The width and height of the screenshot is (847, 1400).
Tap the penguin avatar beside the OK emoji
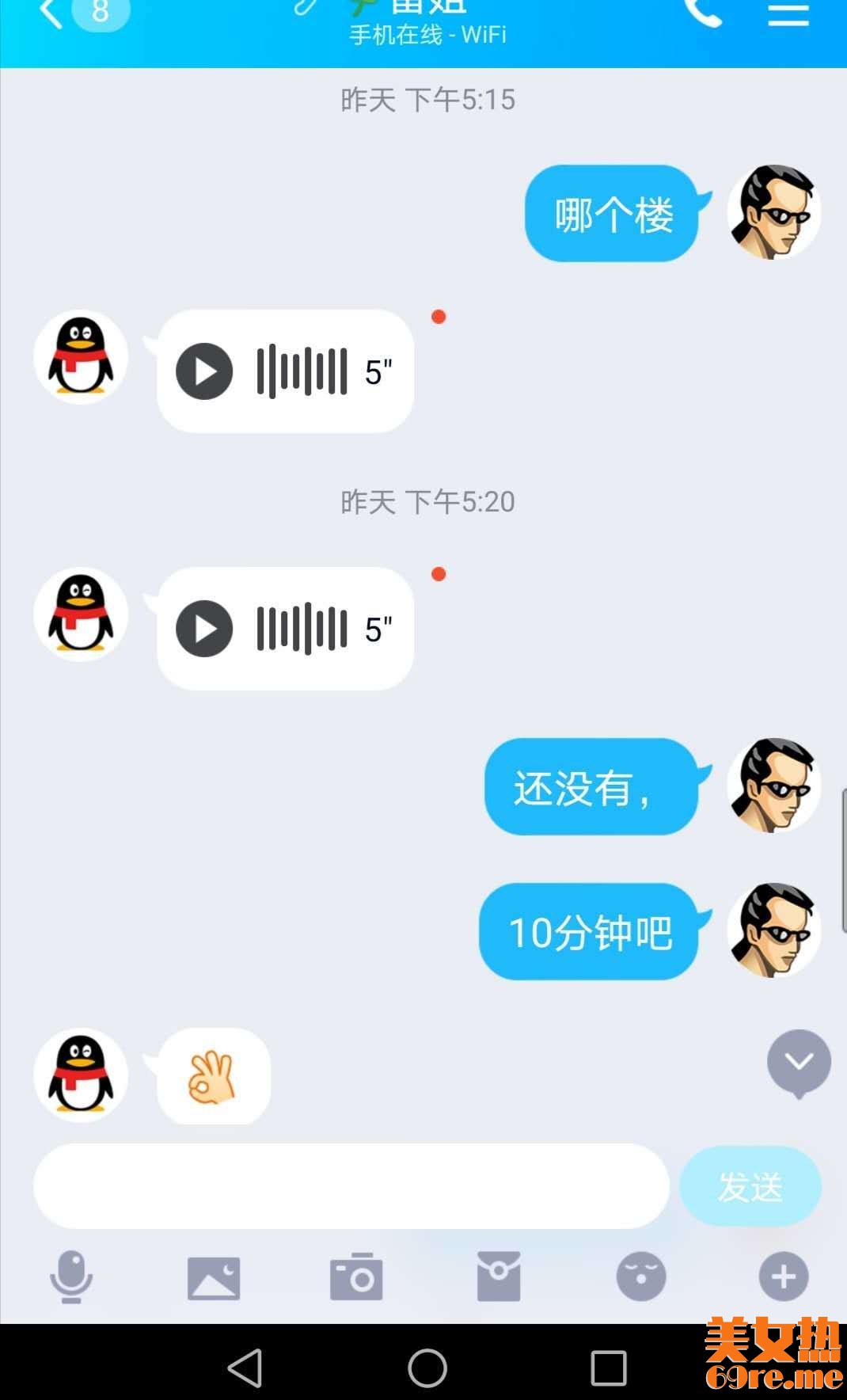pos(81,1075)
